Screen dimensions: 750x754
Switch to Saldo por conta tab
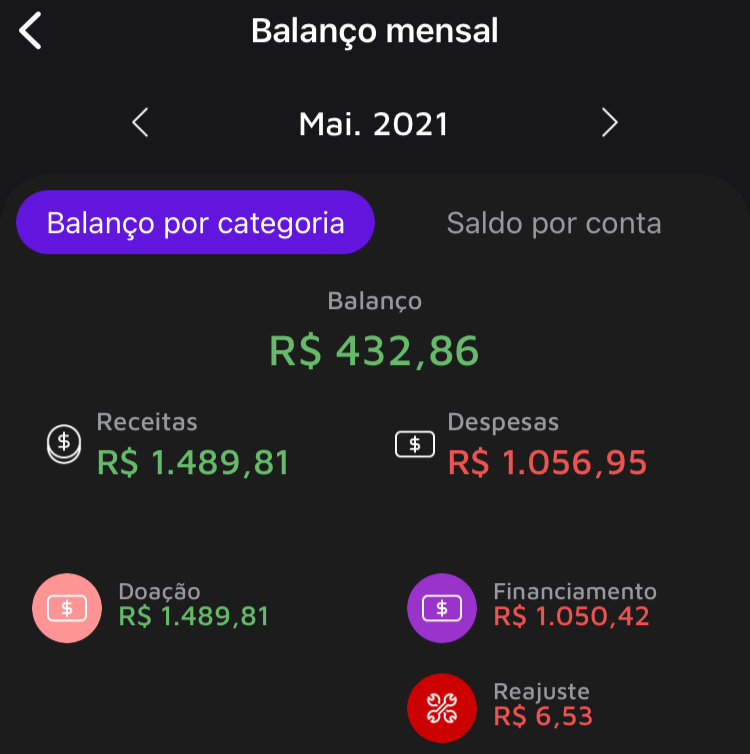(x=554, y=222)
